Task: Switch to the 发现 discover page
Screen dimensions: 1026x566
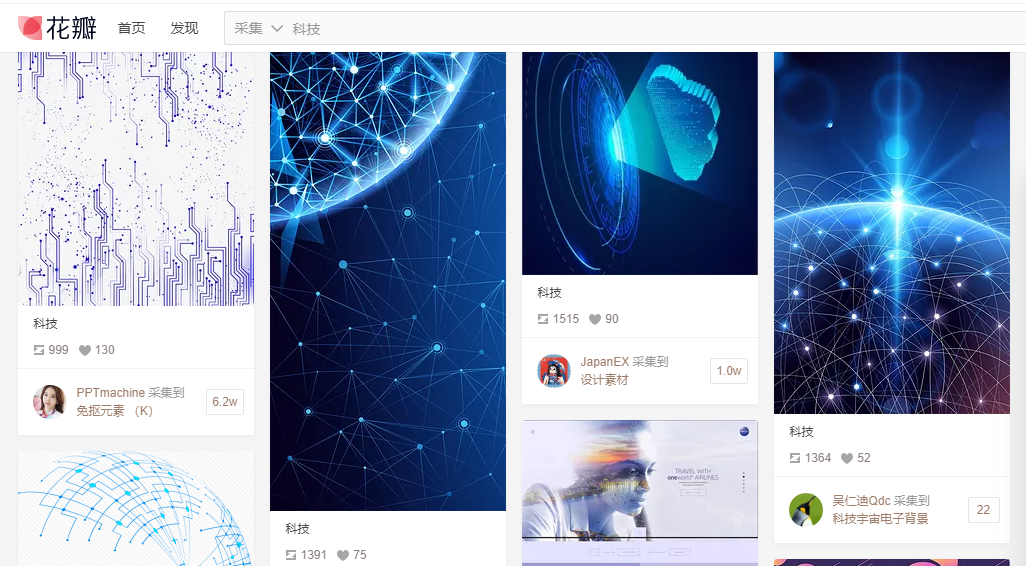Action: pos(184,28)
